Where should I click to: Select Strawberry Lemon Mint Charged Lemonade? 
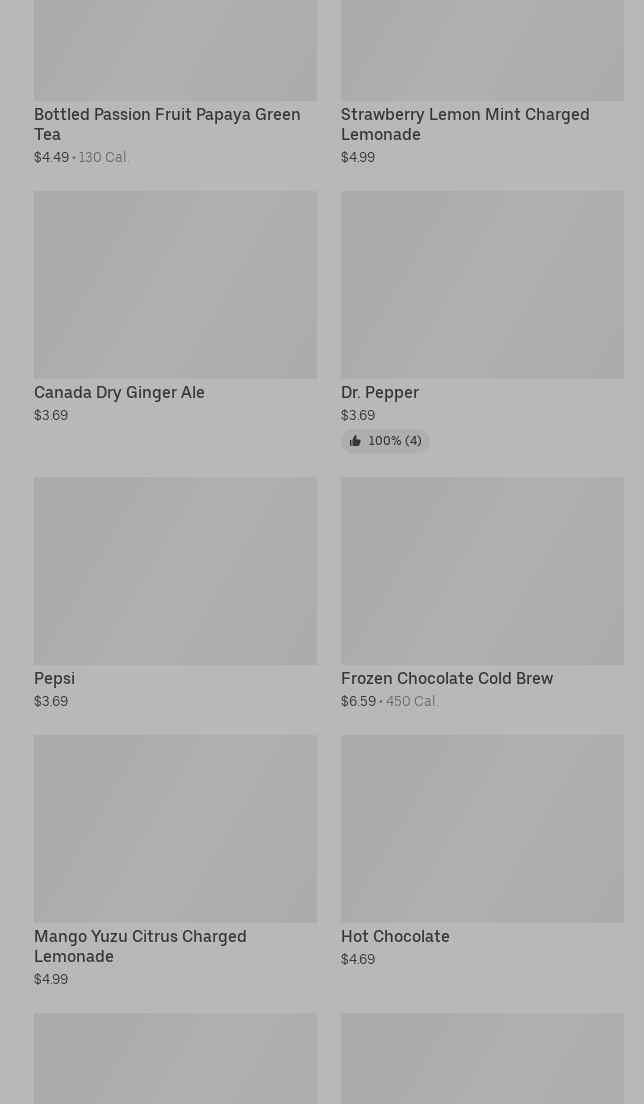(482, 83)
